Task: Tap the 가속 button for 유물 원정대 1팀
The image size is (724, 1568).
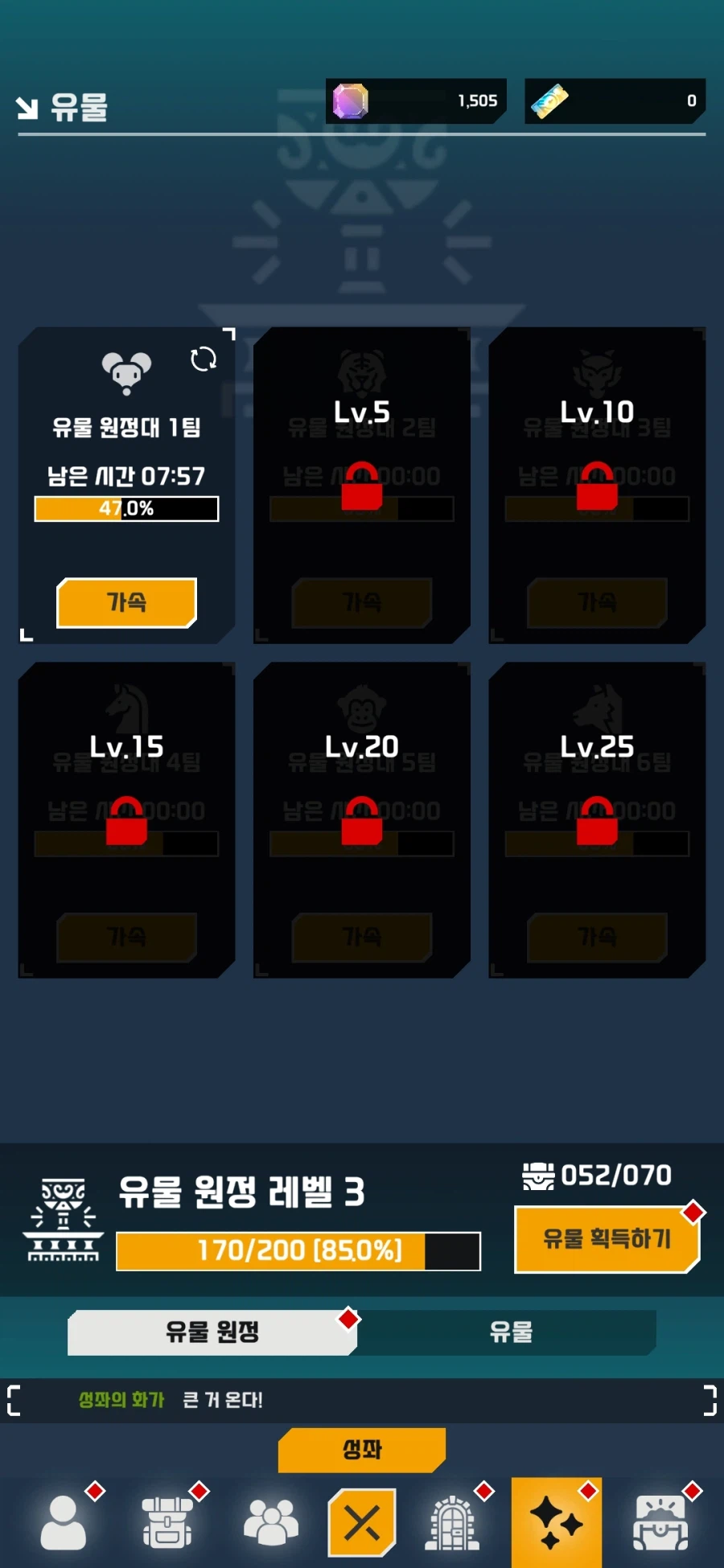Action: [126, 602]
